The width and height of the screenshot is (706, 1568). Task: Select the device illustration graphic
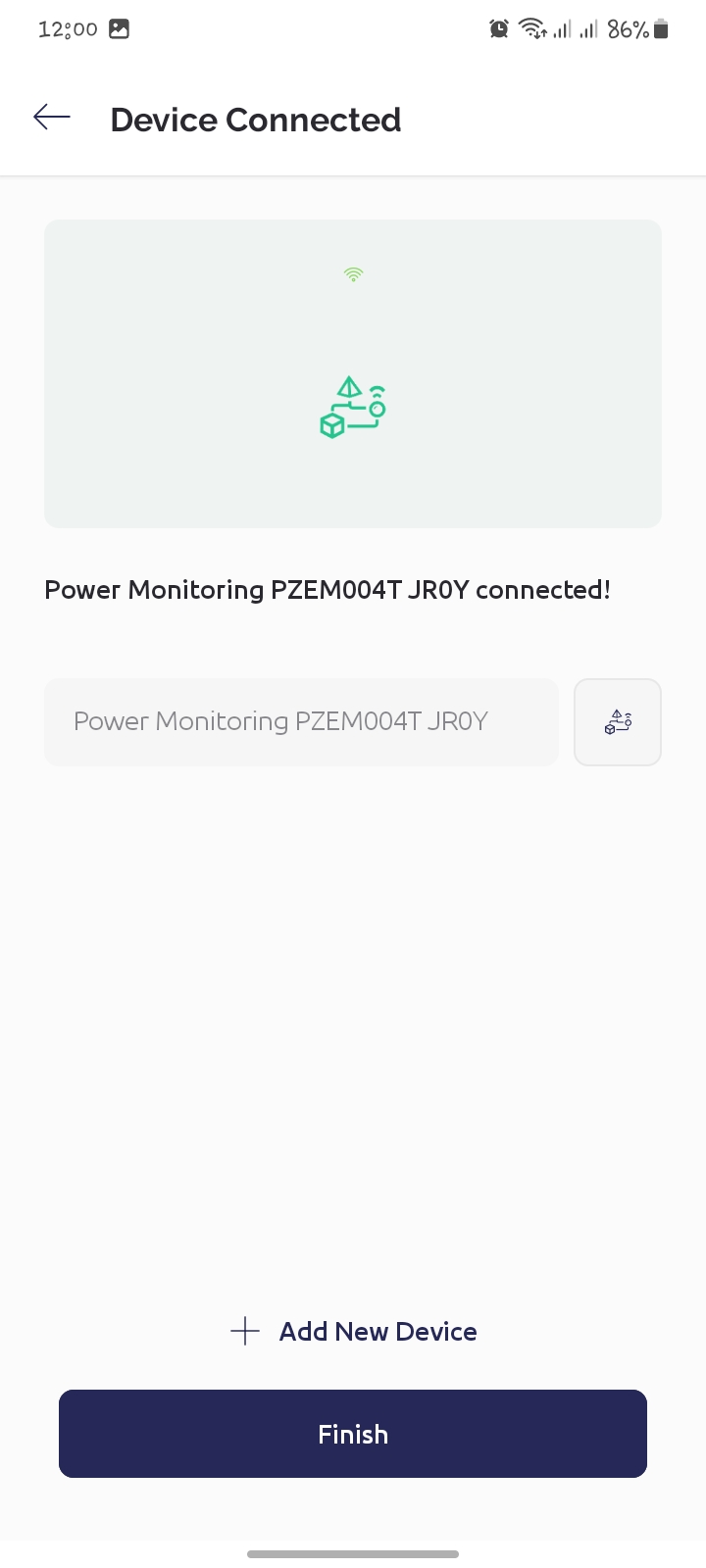coord(353,406)
